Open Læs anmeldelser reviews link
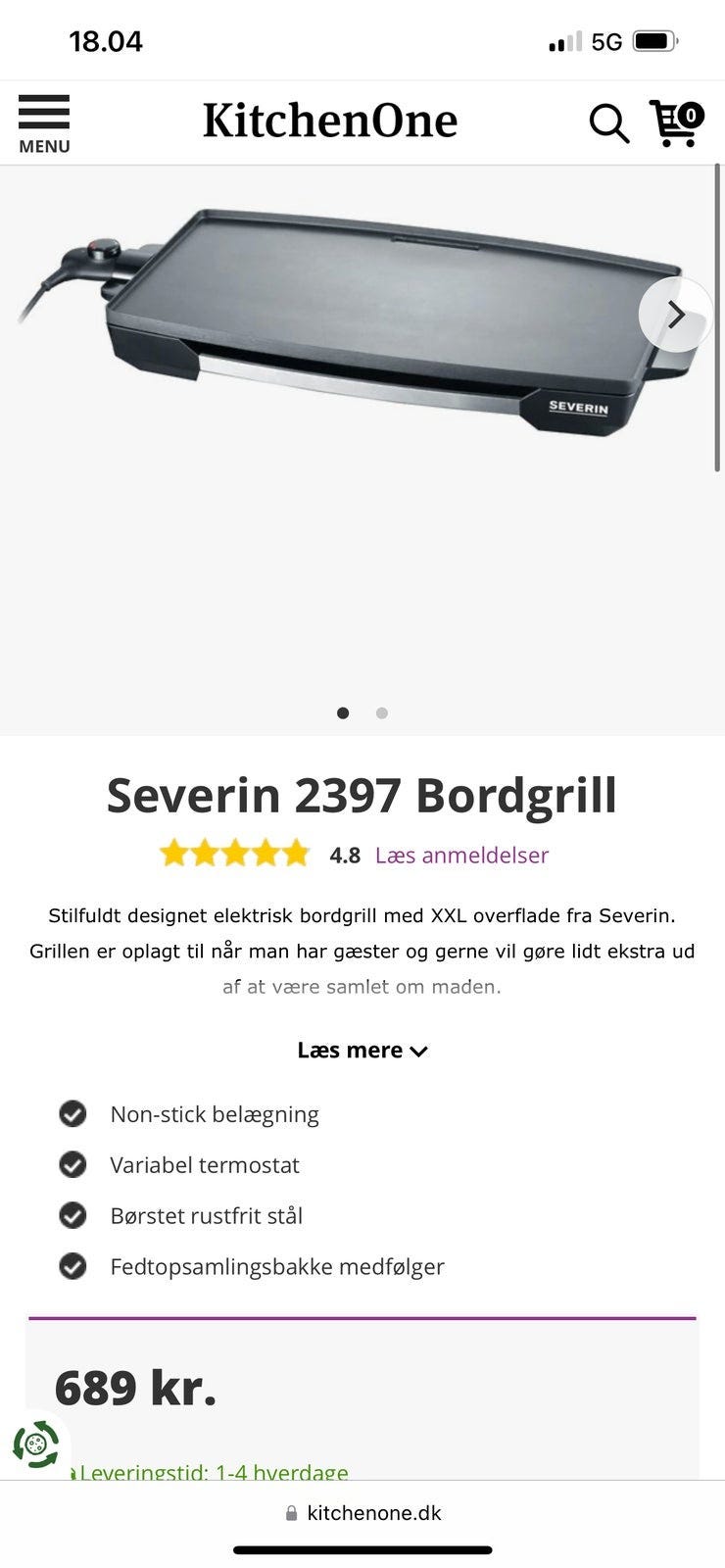Viewport: 725px width, 1568px height. click(461, 856)
